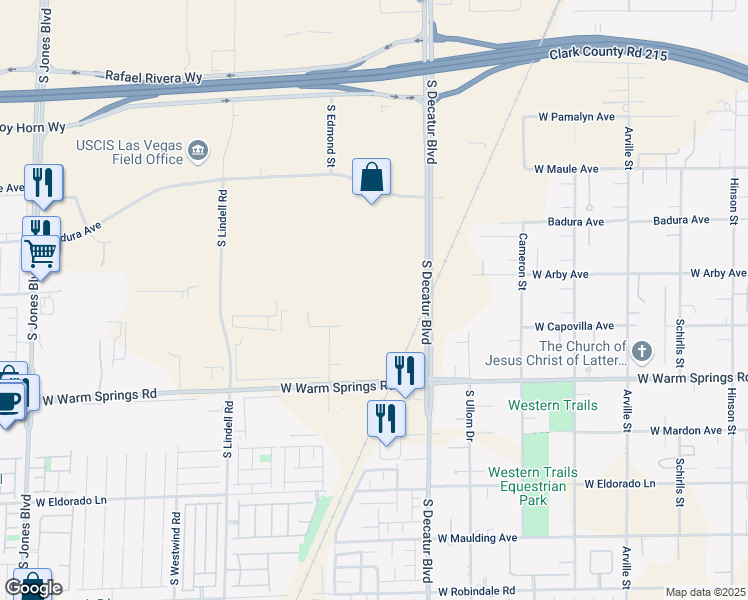The image size is (748, 600).
Task: Tap the shopping bag marker near S Edmond St
Action: [x=371, y=178]
